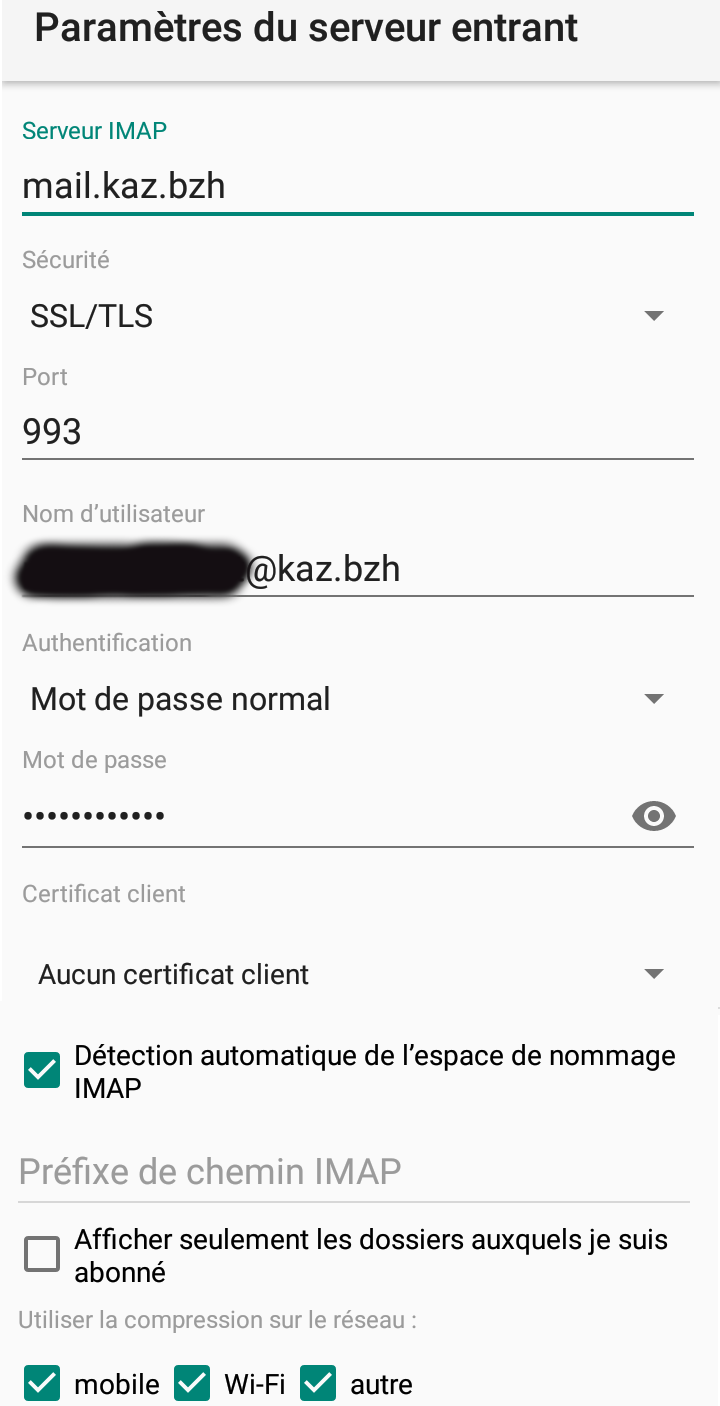Focus the Mot de passe field
The height and width of the screenshot is (1406, 720).
pos(320,816)
